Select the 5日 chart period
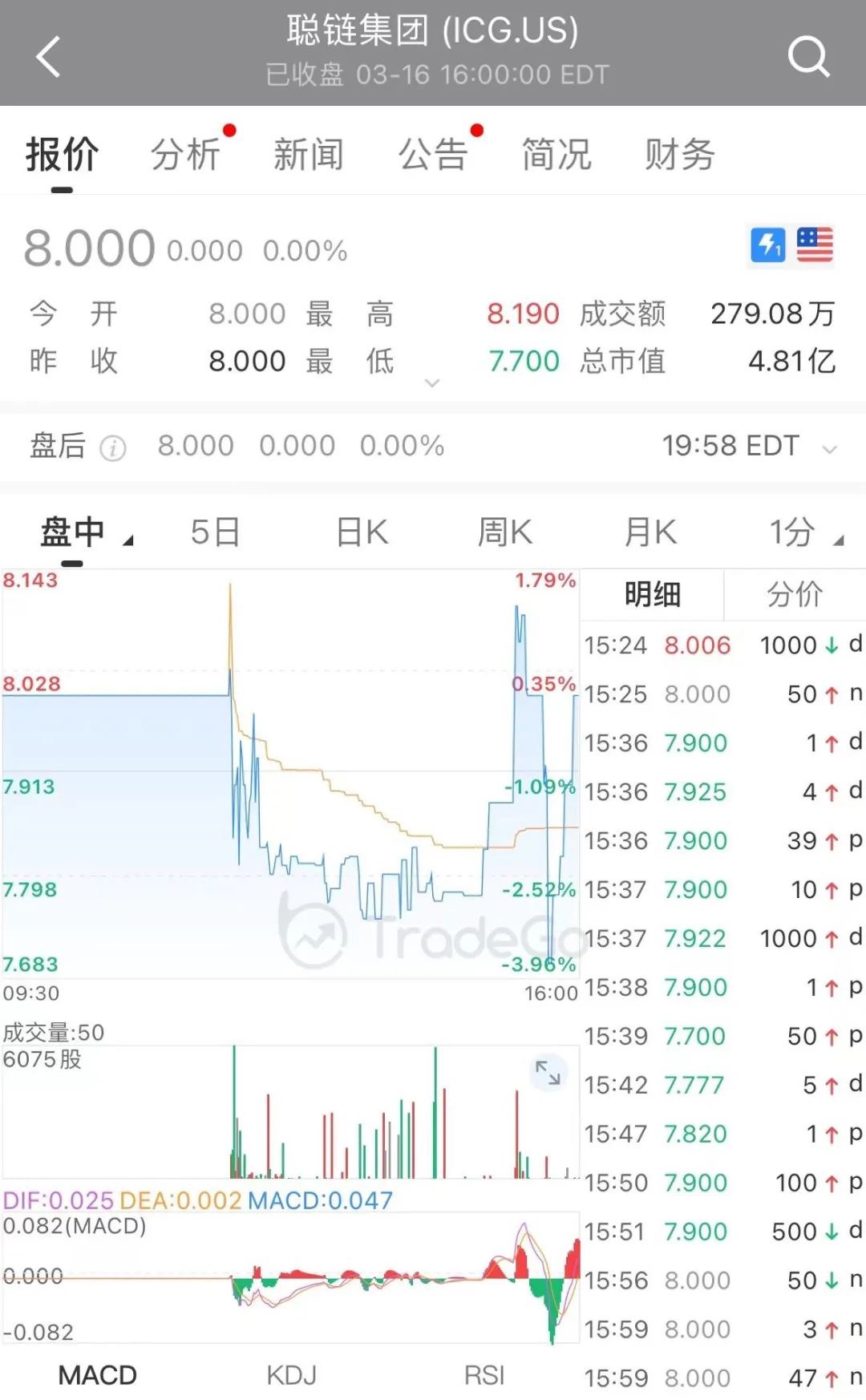The image size is (866, 1400). [x=215, y=532]
